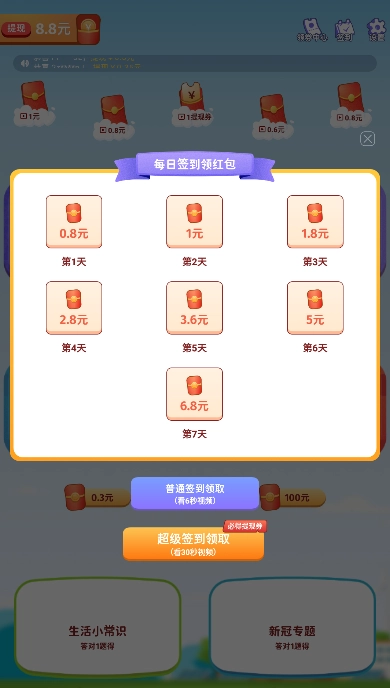
Task: Select the 第1天 0.8元 red packet
Action: [x=74, y=222]
